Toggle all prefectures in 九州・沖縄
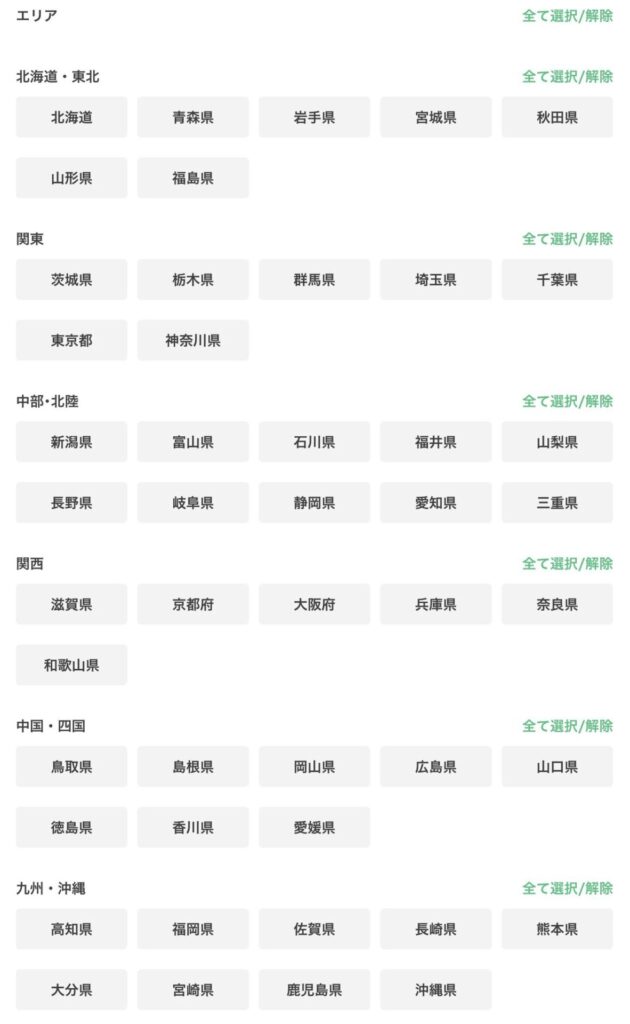Image resolution: width=630 pixels, height=1024 pixels. pos(567,888)
